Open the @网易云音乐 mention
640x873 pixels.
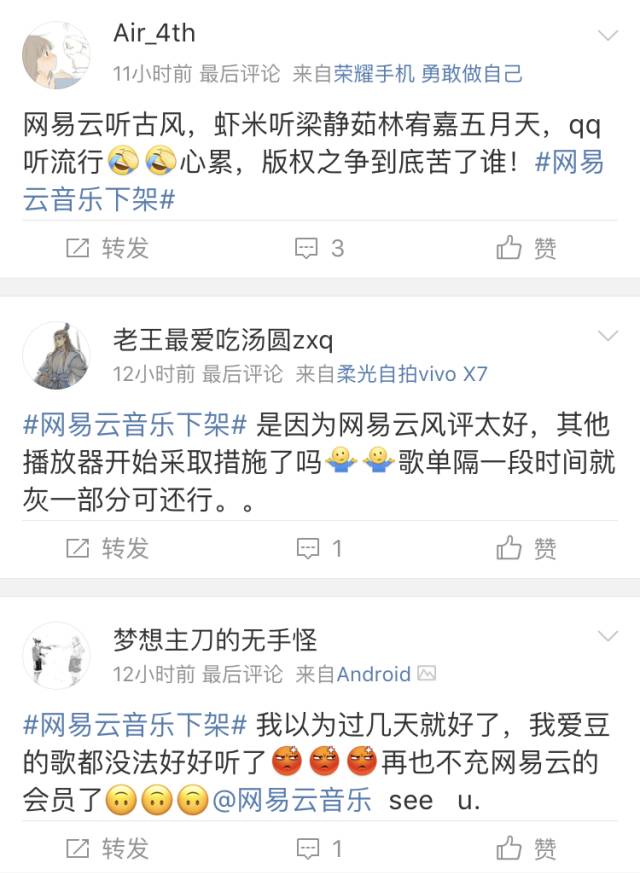(291, 800)
